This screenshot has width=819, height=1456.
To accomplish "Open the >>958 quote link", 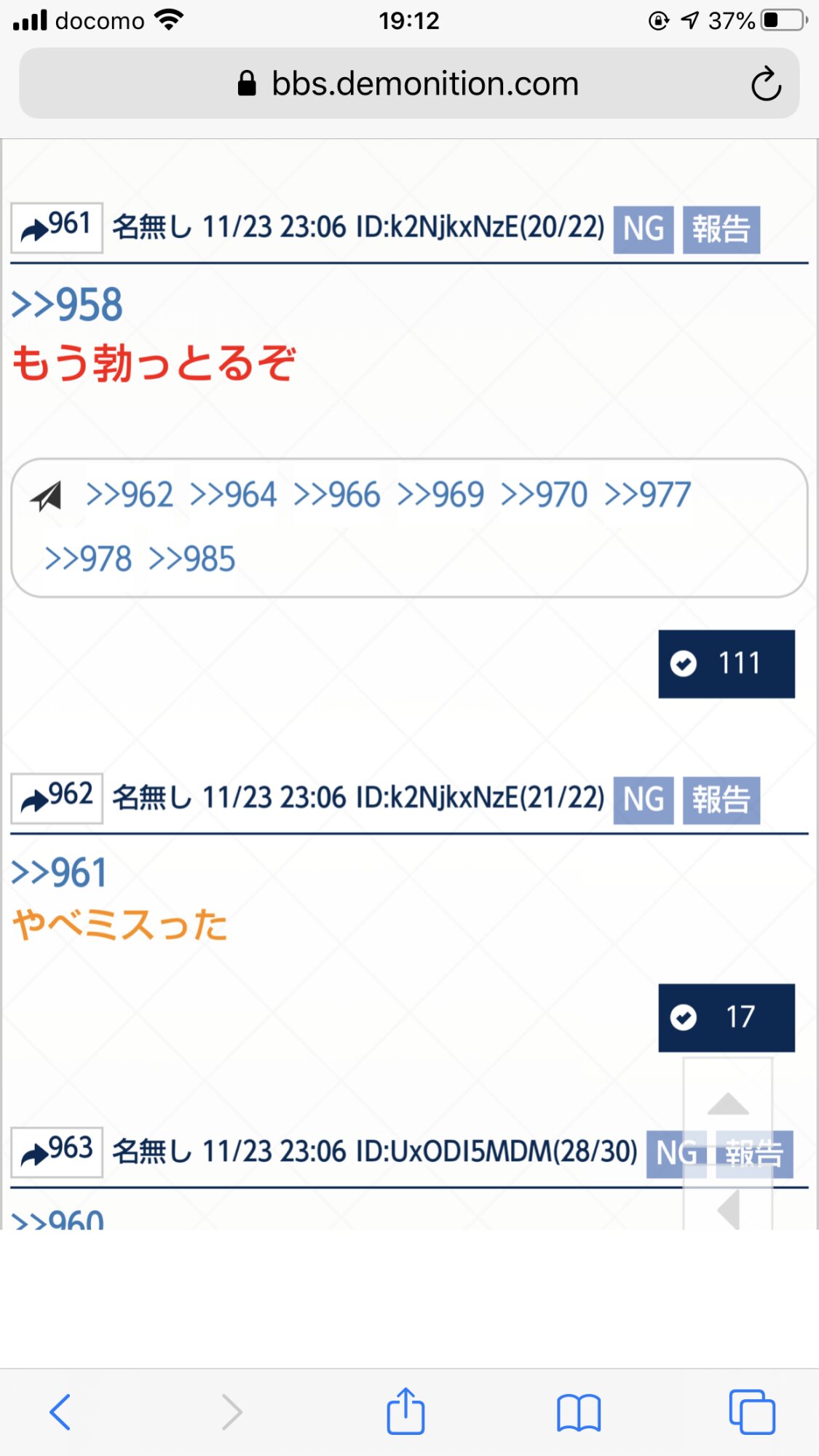I will pyautogui.click(x=67, y=304).
